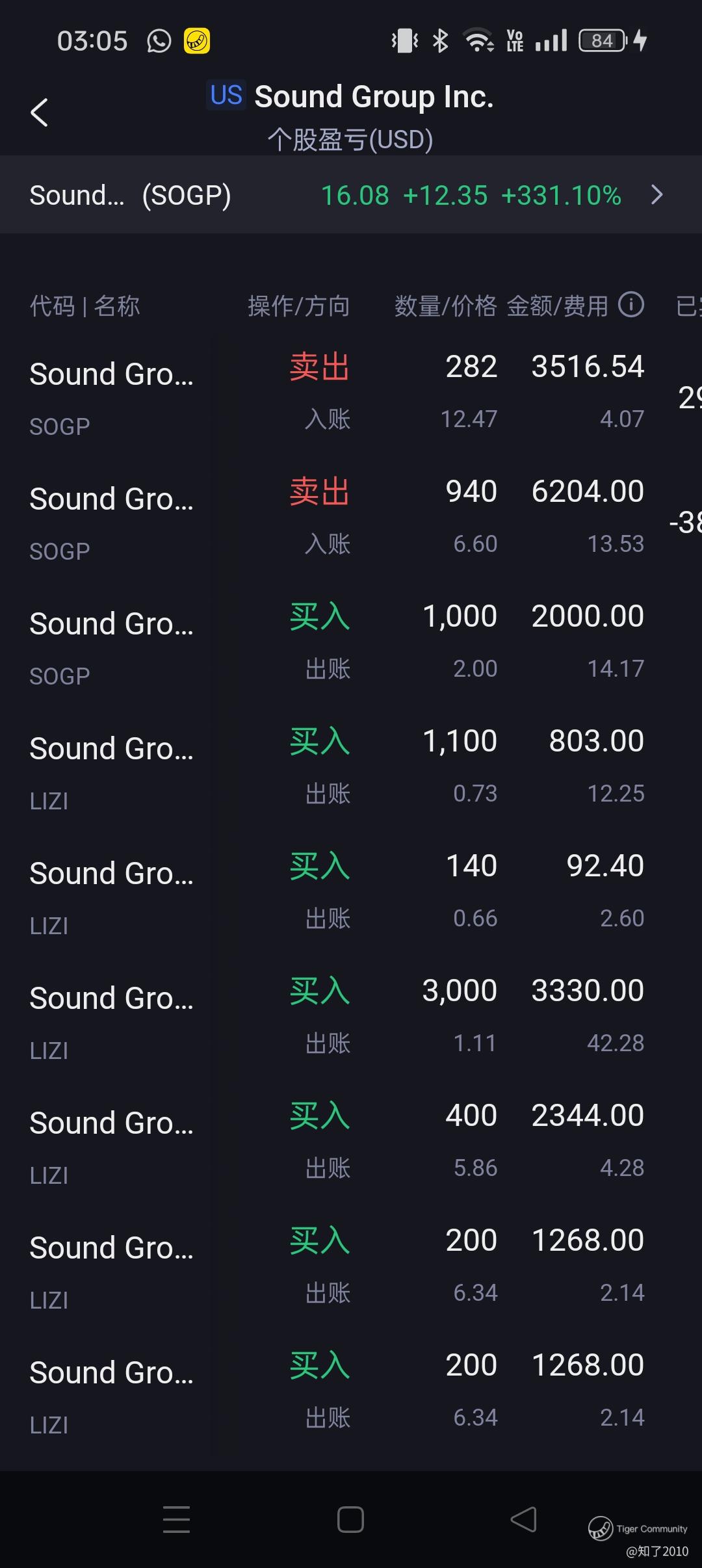Open the buy order of 1,100 shares
The height and width of the screenshot is (1568, 702).
(351, 768)
